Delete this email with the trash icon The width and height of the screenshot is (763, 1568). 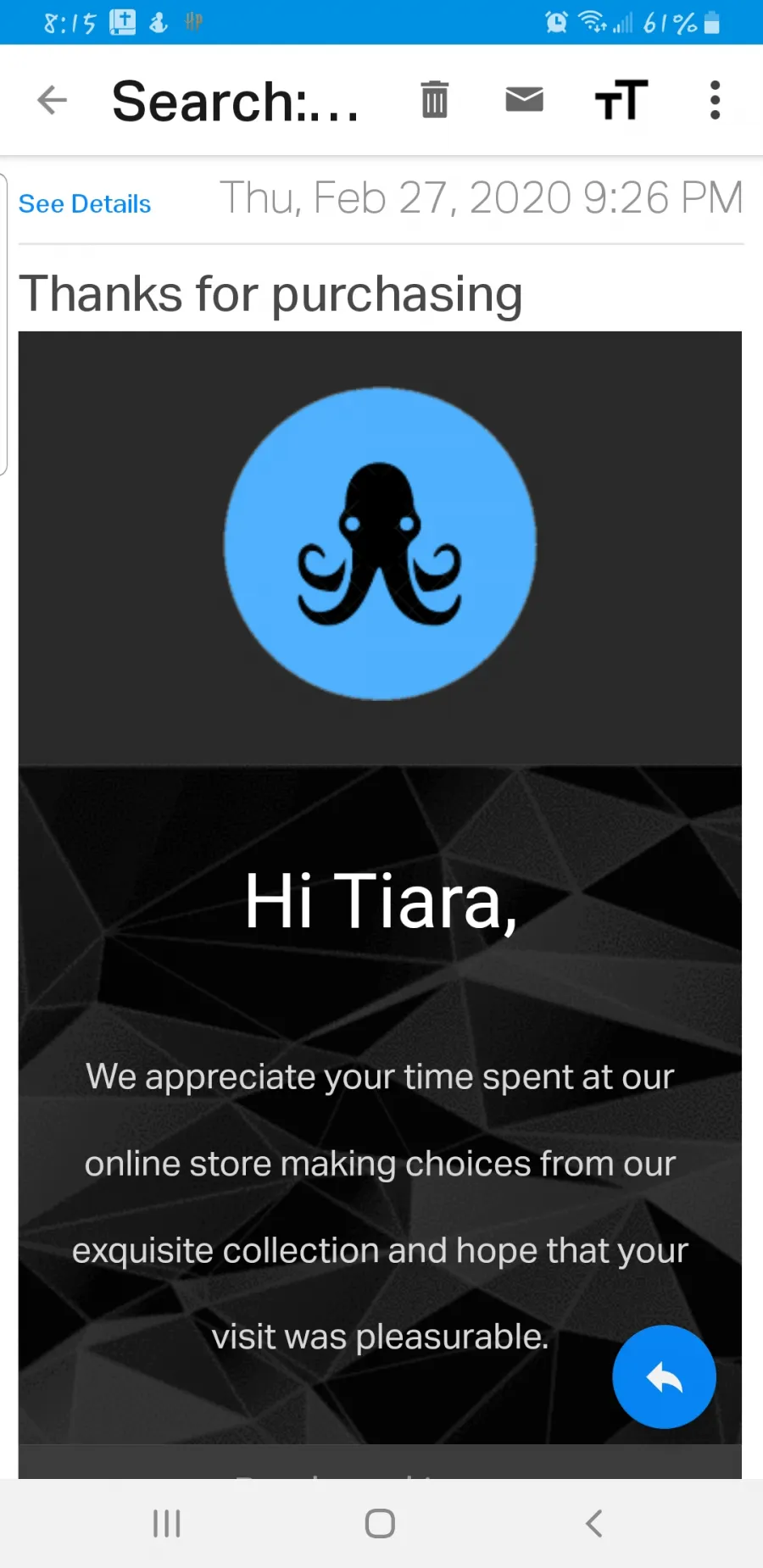point(435,99)
